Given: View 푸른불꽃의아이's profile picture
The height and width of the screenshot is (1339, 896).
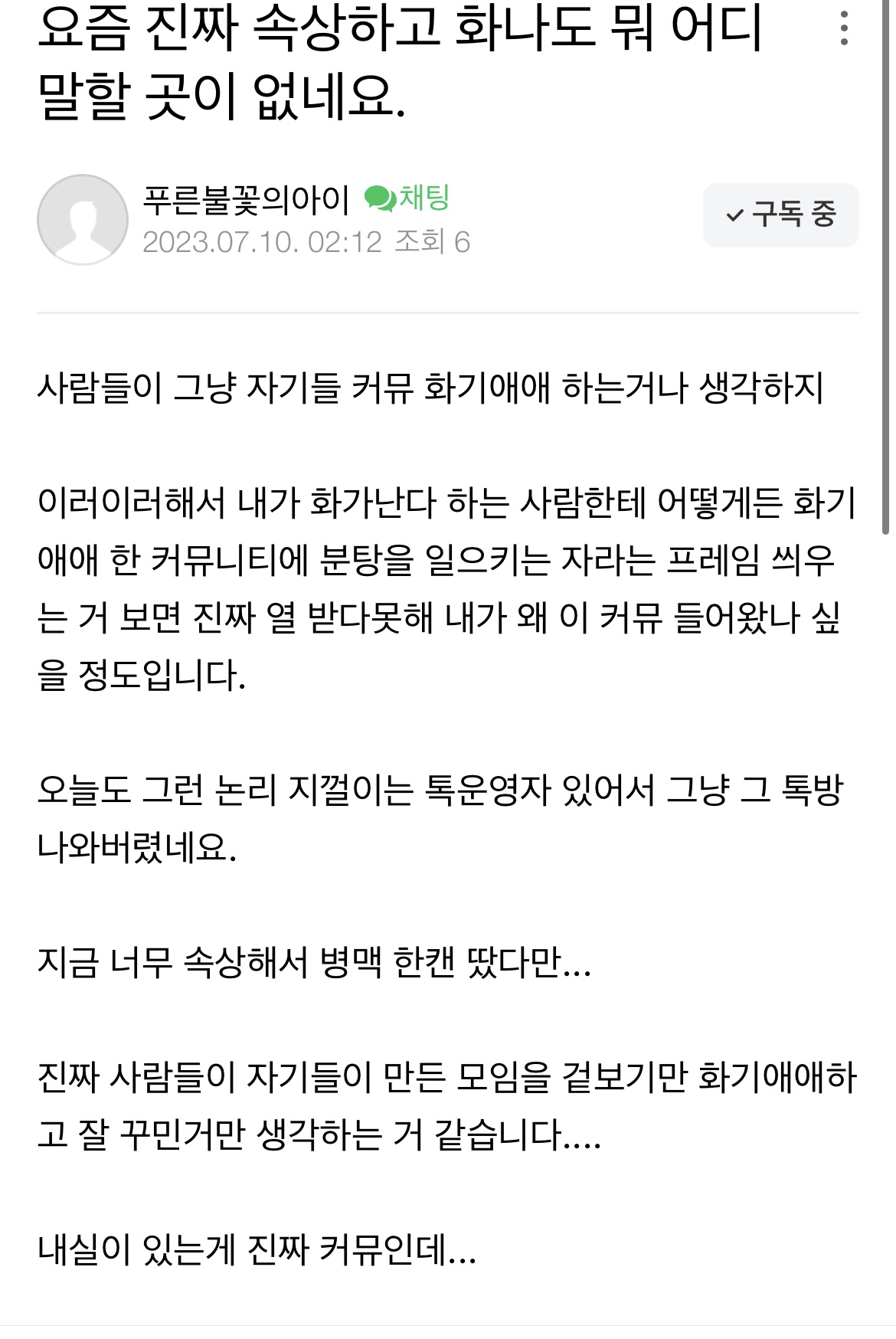Looking at the screenshot, I should (83, 220).
